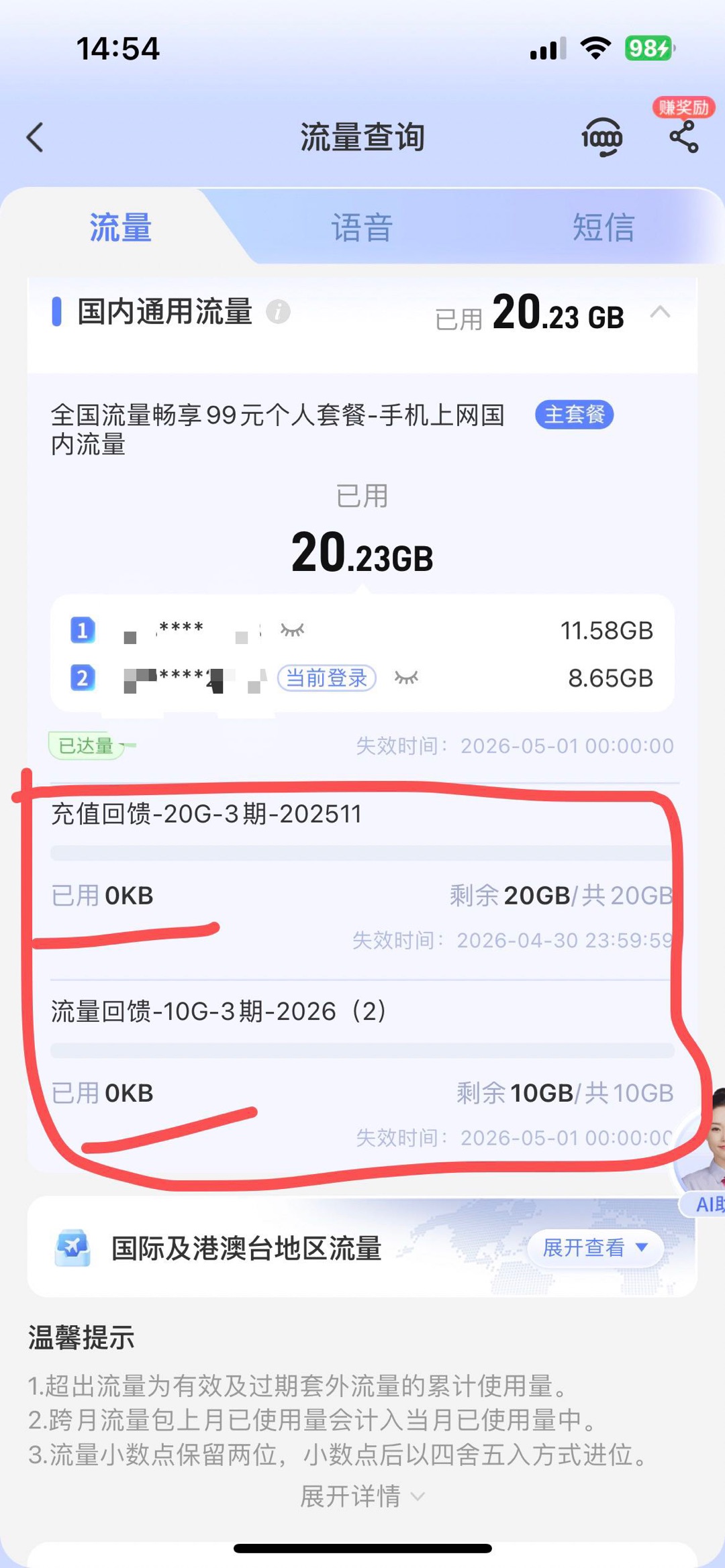The image size is (725, 1568).
Task: Reveal hidden number for the 8.65GB line
Action: [x=406, y=678]
